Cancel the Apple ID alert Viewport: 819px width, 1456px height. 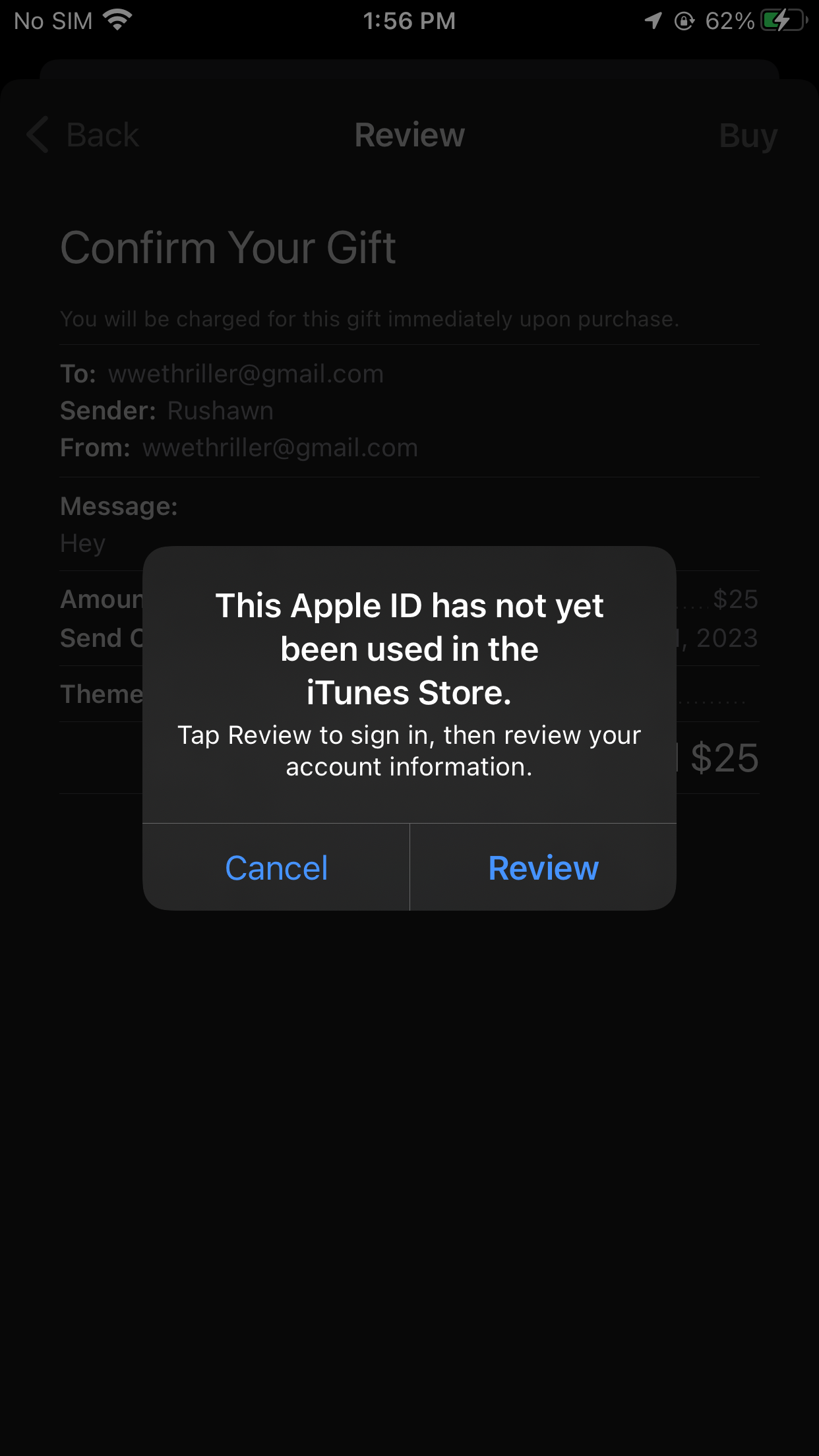click(276, 868)
